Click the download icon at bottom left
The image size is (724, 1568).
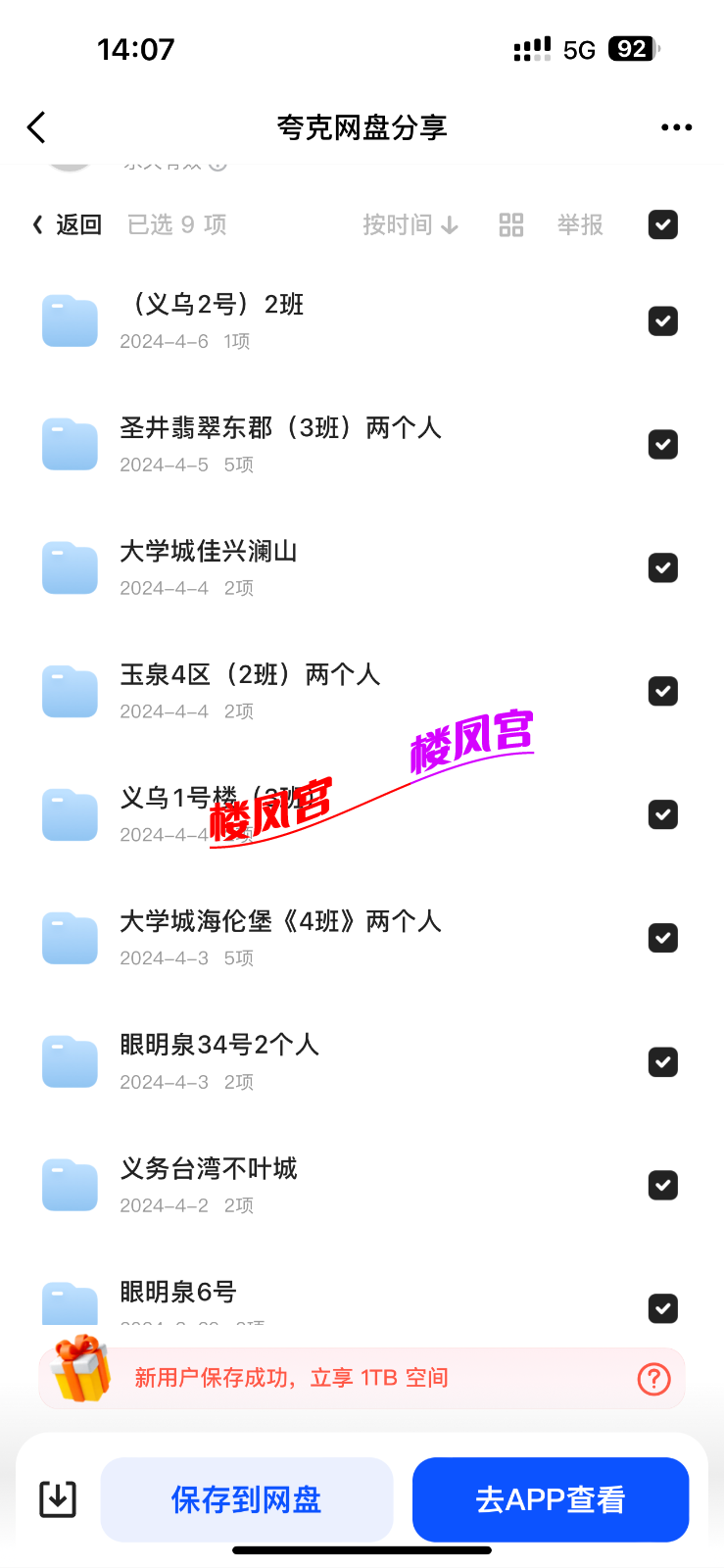[x=56, y=1498]
